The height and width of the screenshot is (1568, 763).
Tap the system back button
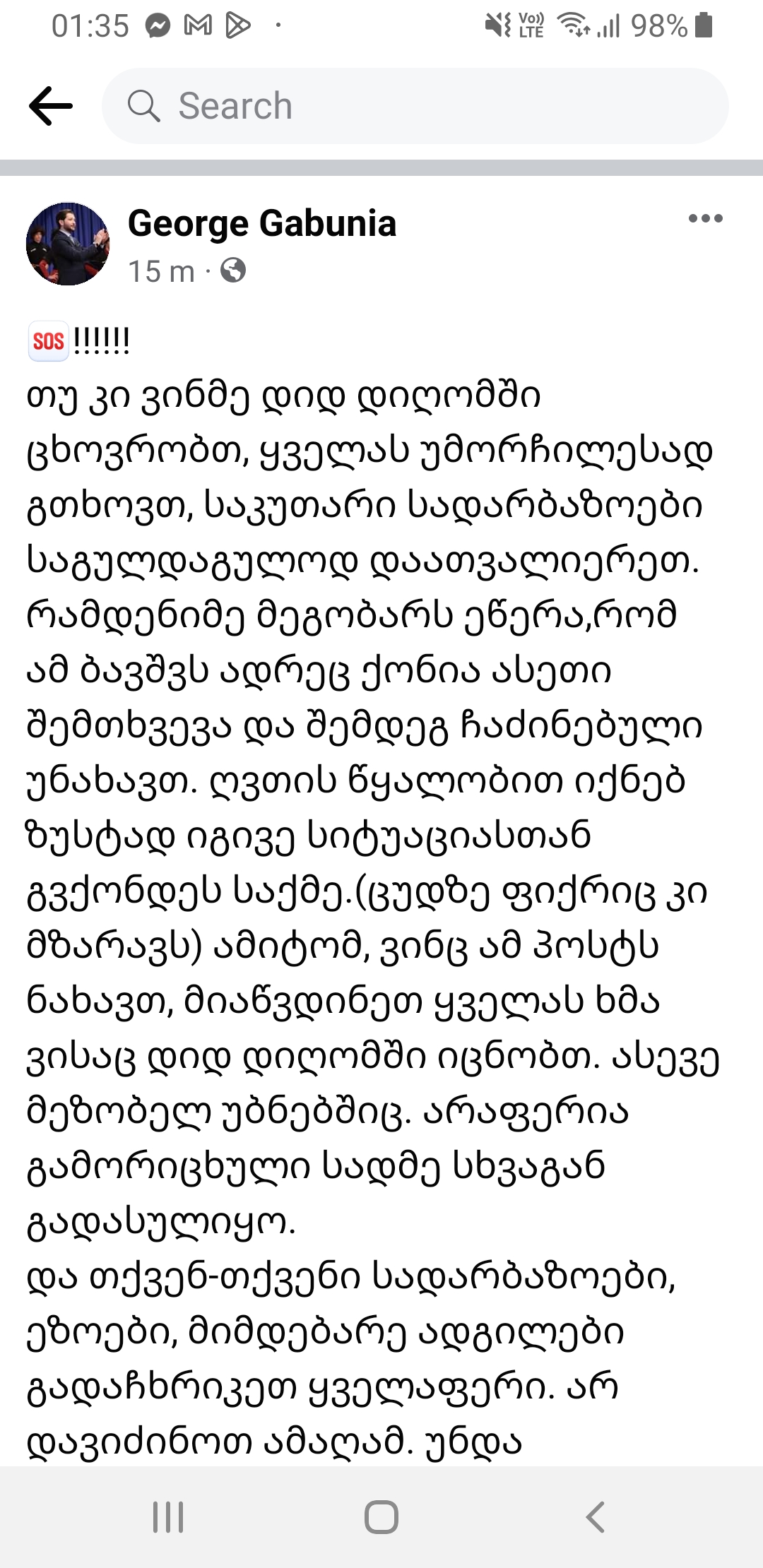595,1516
